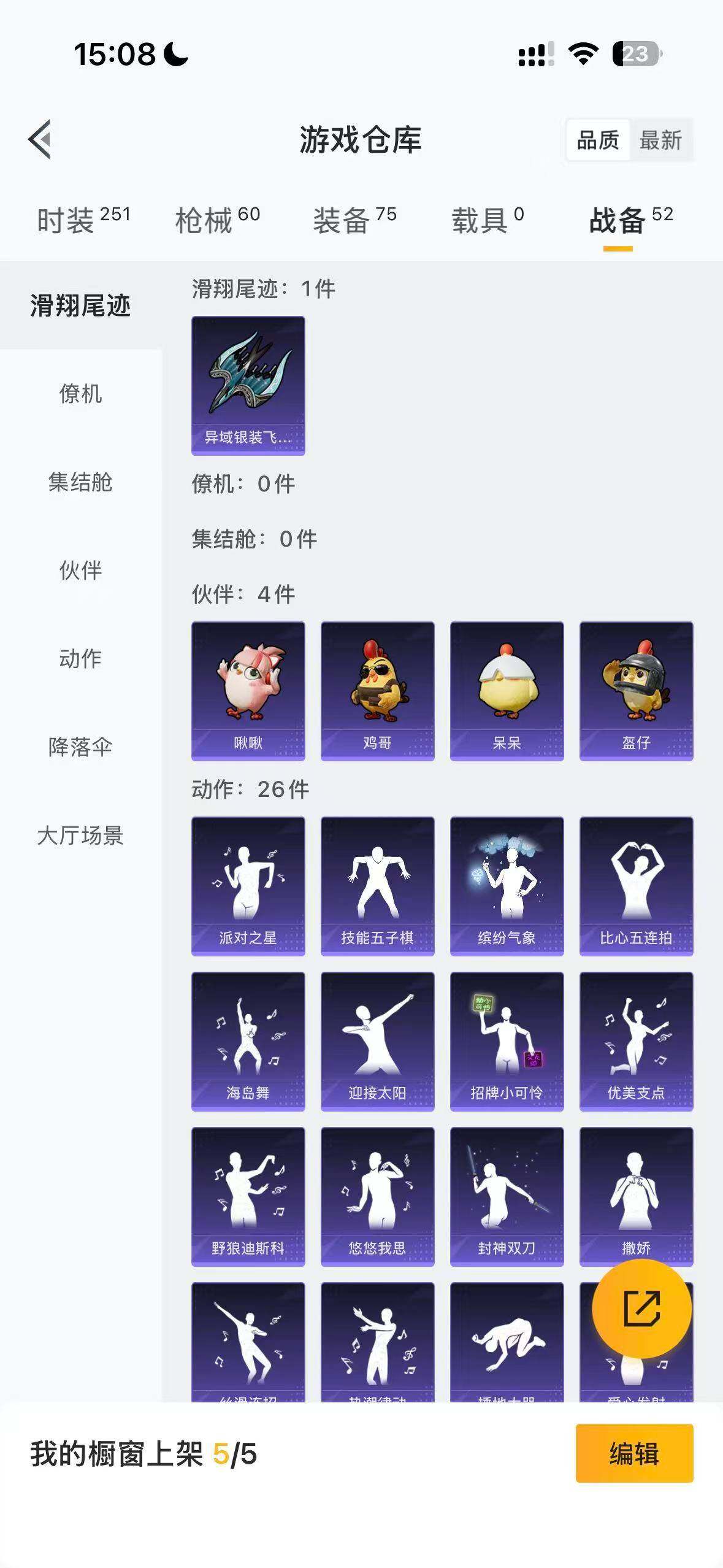Select 僚机 in the side menu
Viewport: 723px width, 1568px height.
80,394
